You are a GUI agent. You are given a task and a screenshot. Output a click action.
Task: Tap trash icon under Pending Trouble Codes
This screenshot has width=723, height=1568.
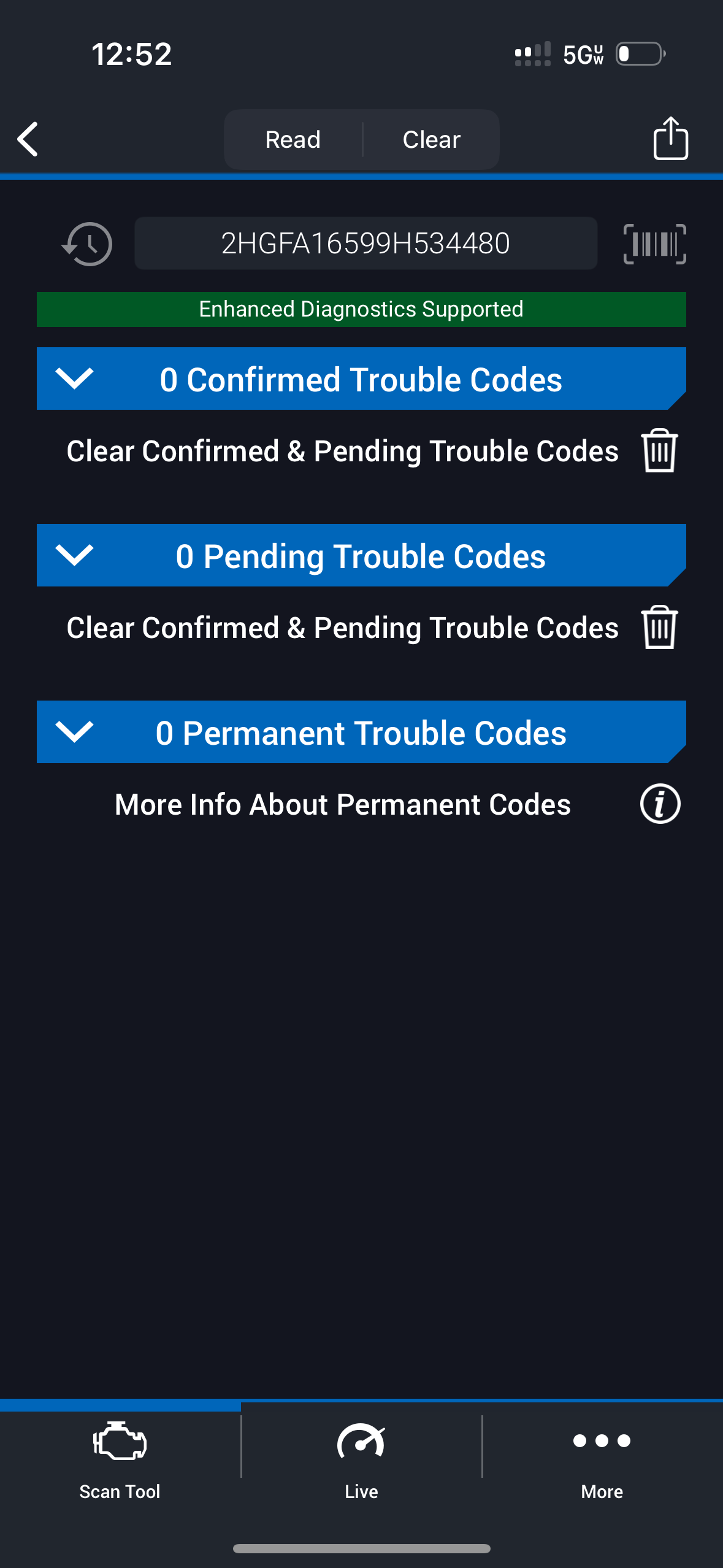659,628
